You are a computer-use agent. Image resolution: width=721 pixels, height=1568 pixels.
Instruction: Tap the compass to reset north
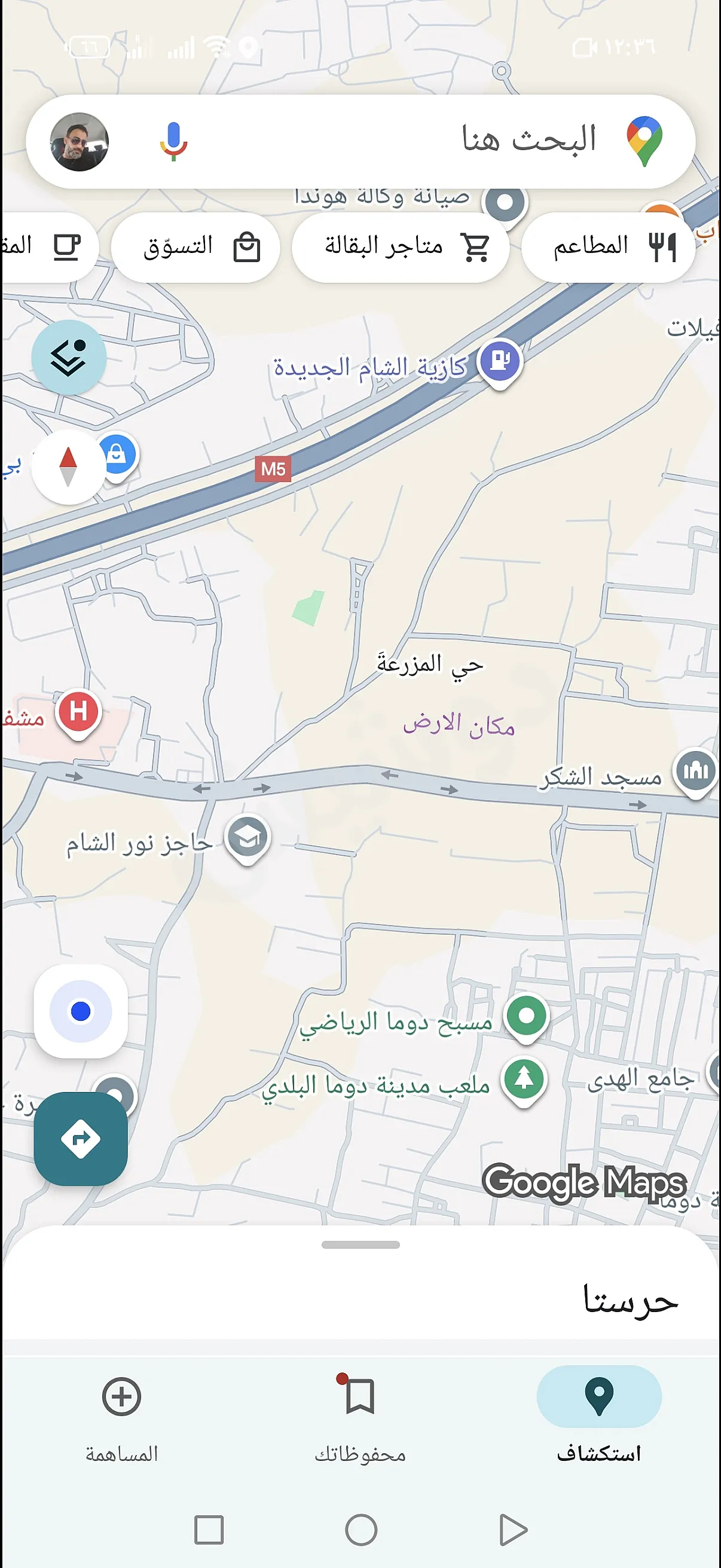click(68, 466)
